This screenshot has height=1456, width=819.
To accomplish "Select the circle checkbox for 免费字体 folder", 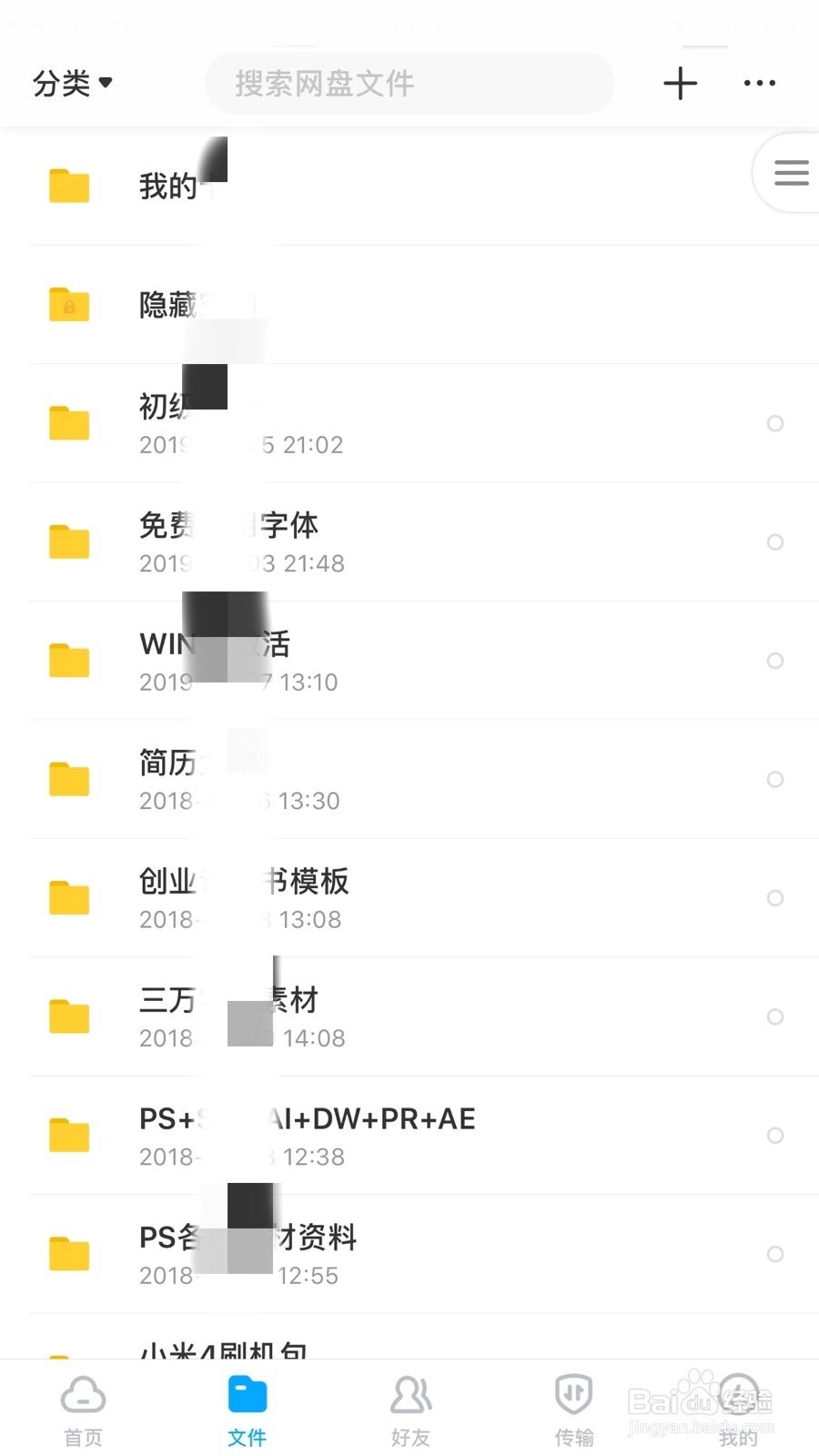I will pyautogui.click(x=775, y=541).
